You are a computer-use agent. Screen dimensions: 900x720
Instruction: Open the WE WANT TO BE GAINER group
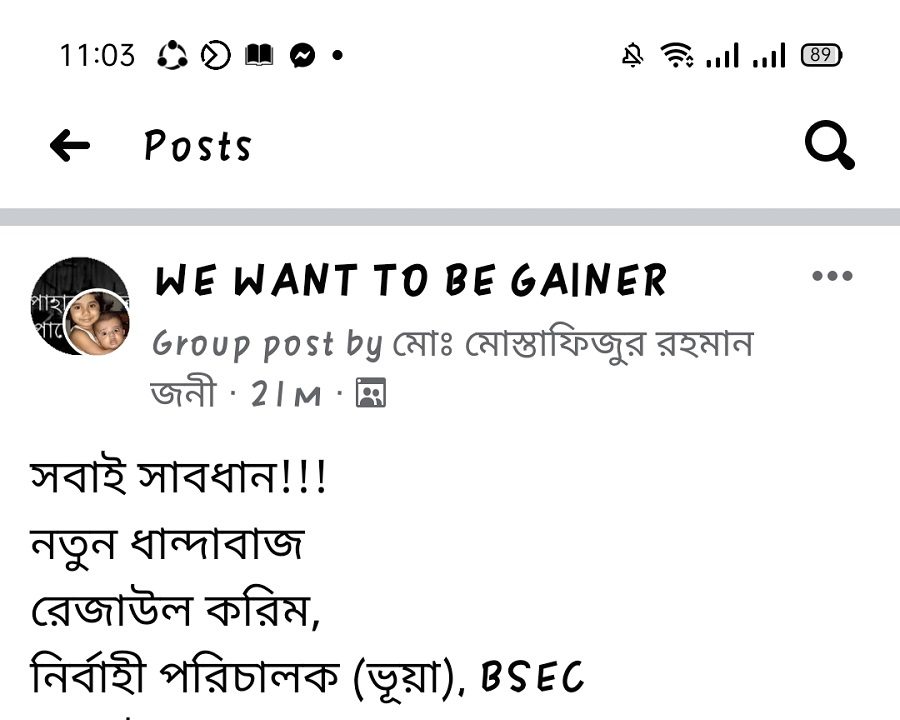pos(410,281)
